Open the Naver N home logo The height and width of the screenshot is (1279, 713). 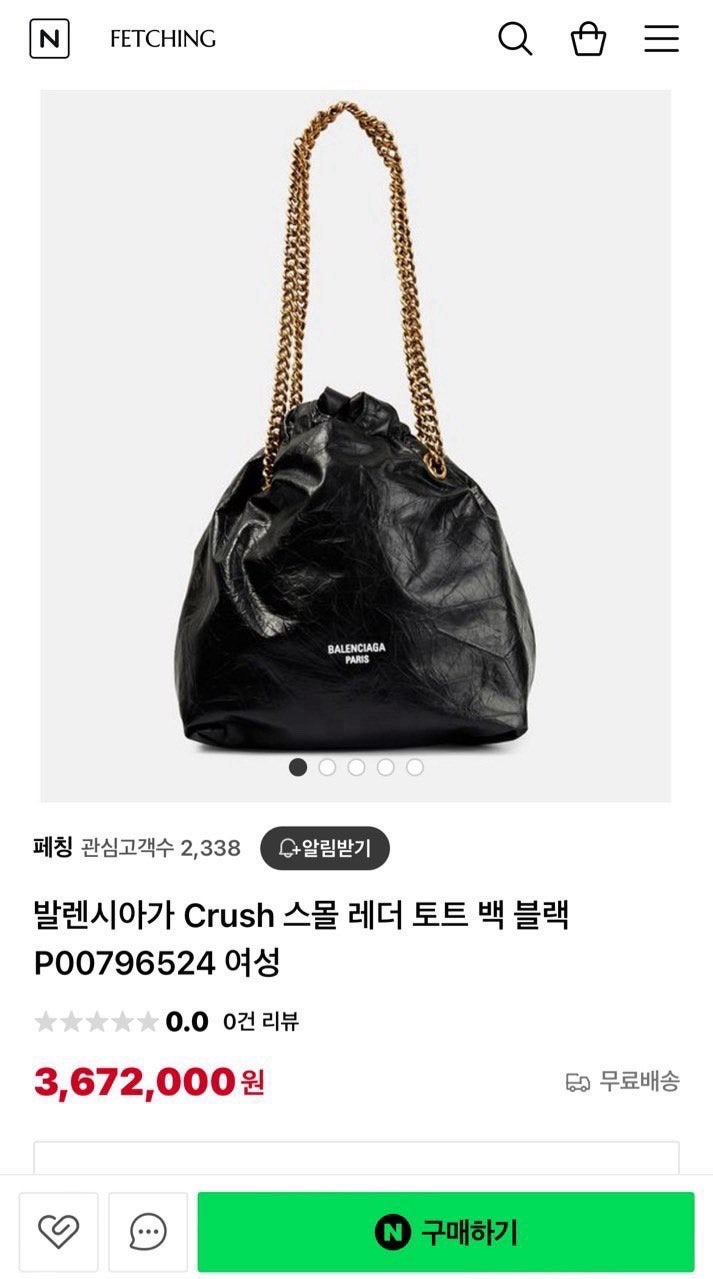pyautogui.click(x=49, y=39)
